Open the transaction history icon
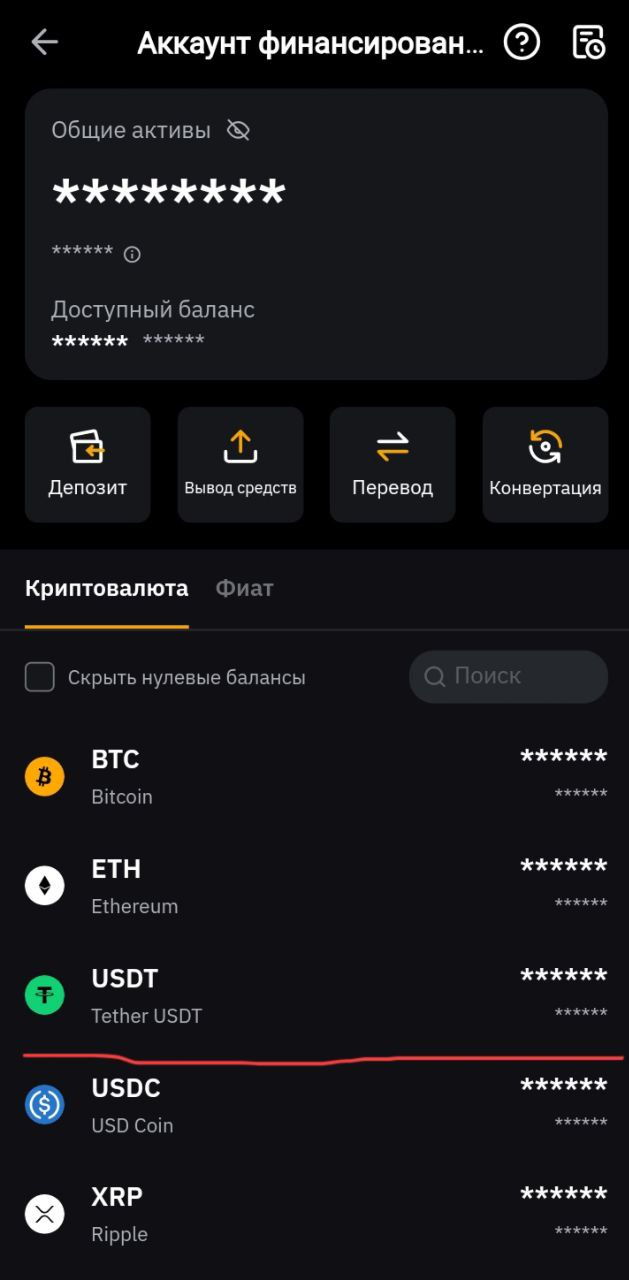Image resolution: width=629 pixels, height=1280 pixels. [x=588, y=42]
